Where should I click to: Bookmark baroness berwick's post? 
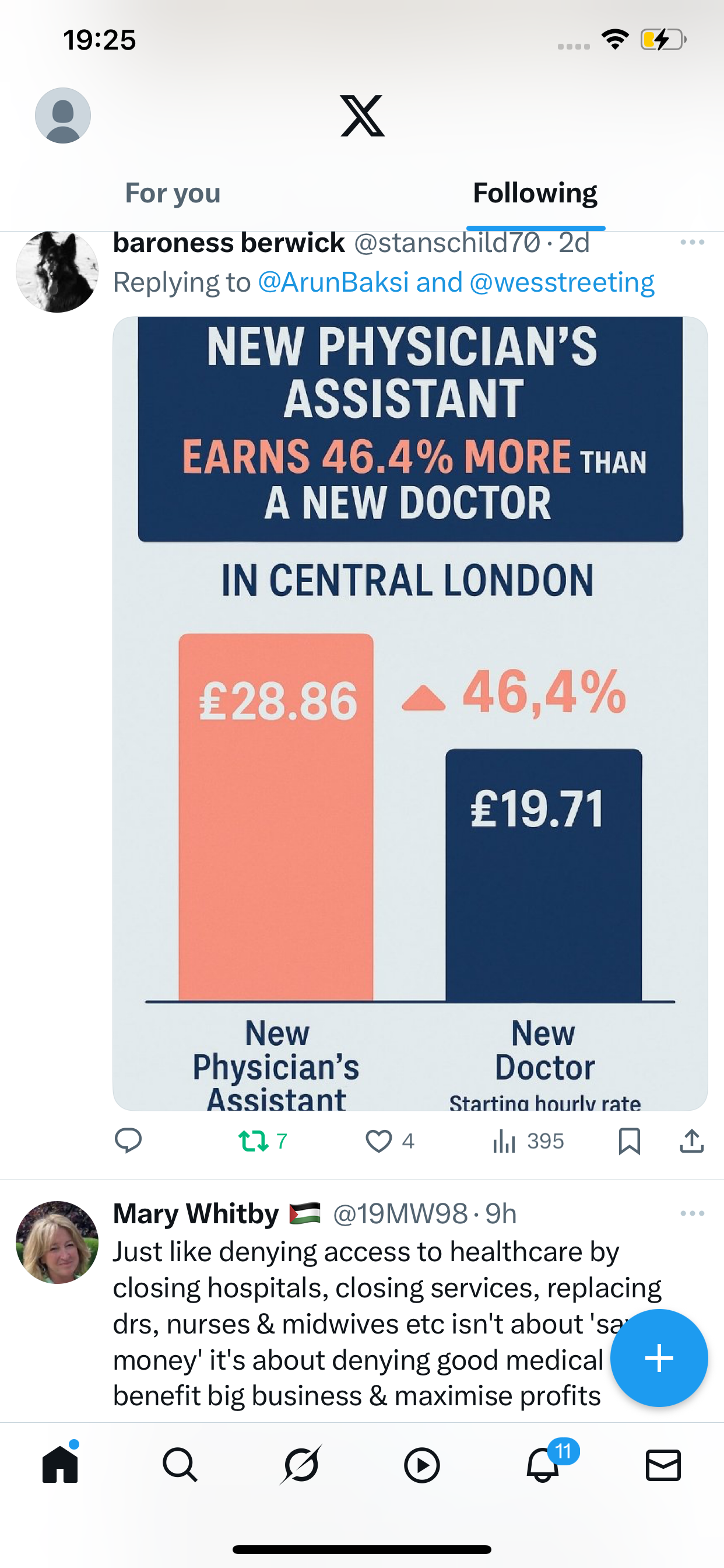629,1140
